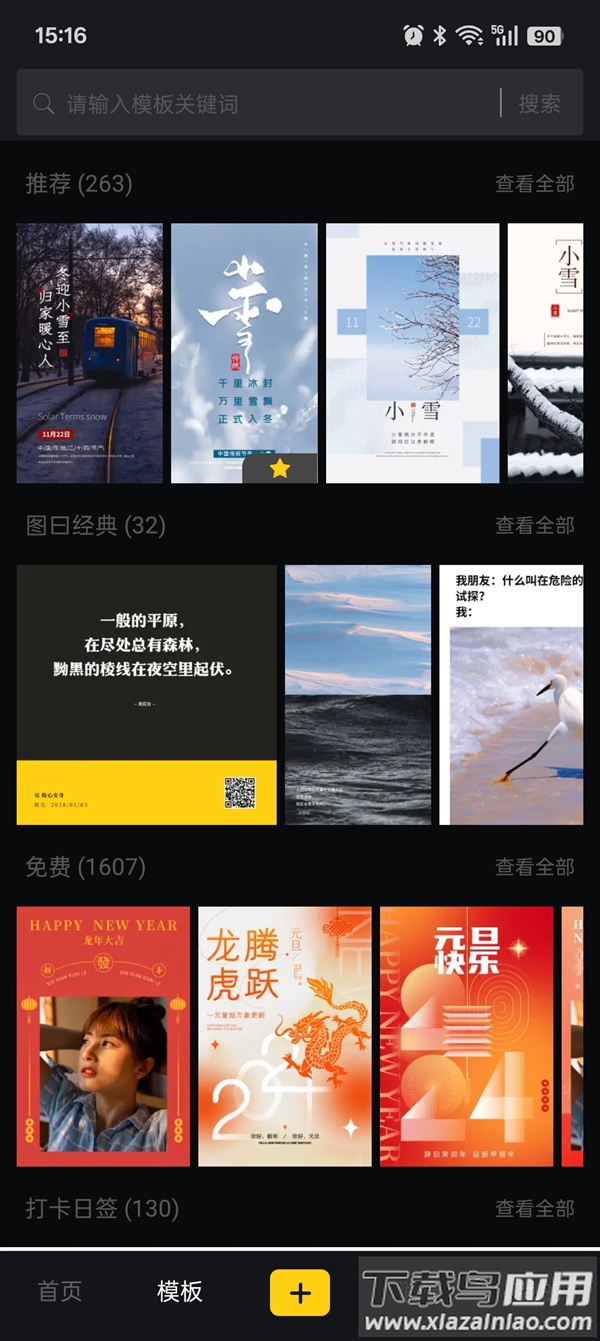Switch to the 首页 tab
The height and width of the screenshot is (1341, 600).
59,1291
